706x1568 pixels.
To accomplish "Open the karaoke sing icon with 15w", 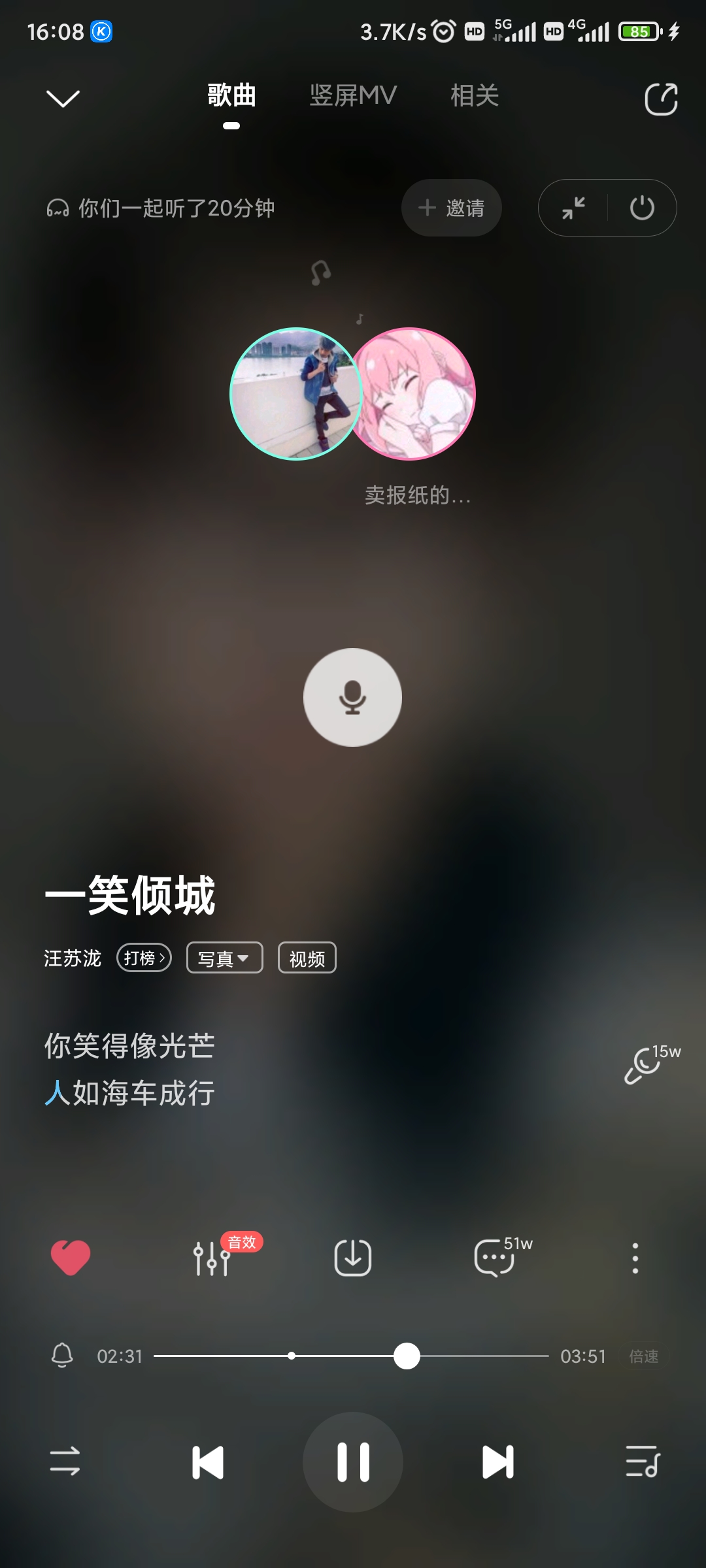I will click(x=644, y=1065).
